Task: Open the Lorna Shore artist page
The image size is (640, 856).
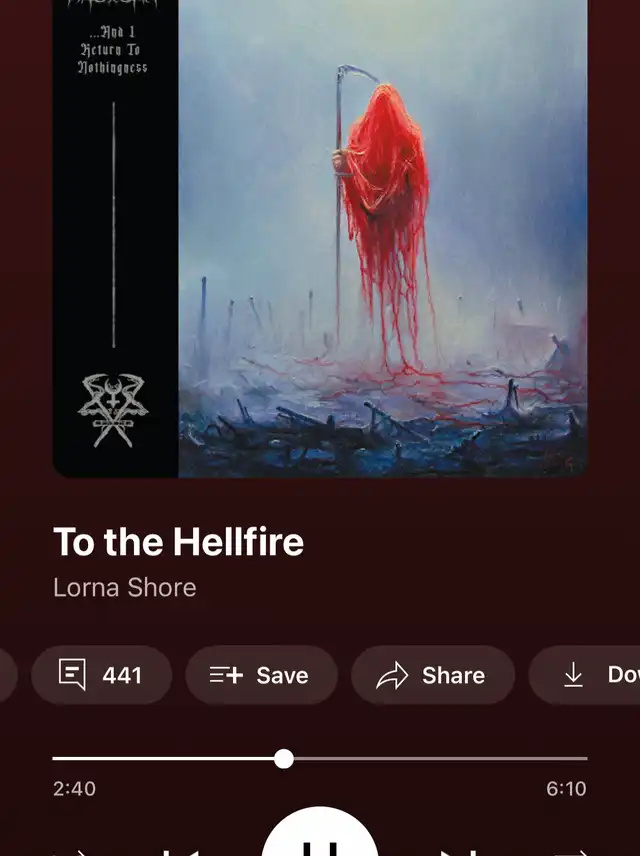Action: click(124, 587)
